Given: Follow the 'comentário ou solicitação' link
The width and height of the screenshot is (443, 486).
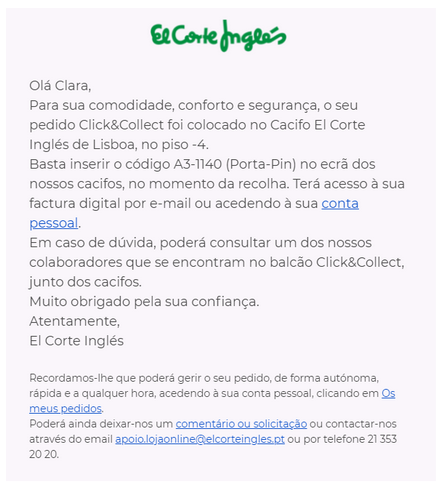Looking at the screenshot, I should click(x=241, y=424).
